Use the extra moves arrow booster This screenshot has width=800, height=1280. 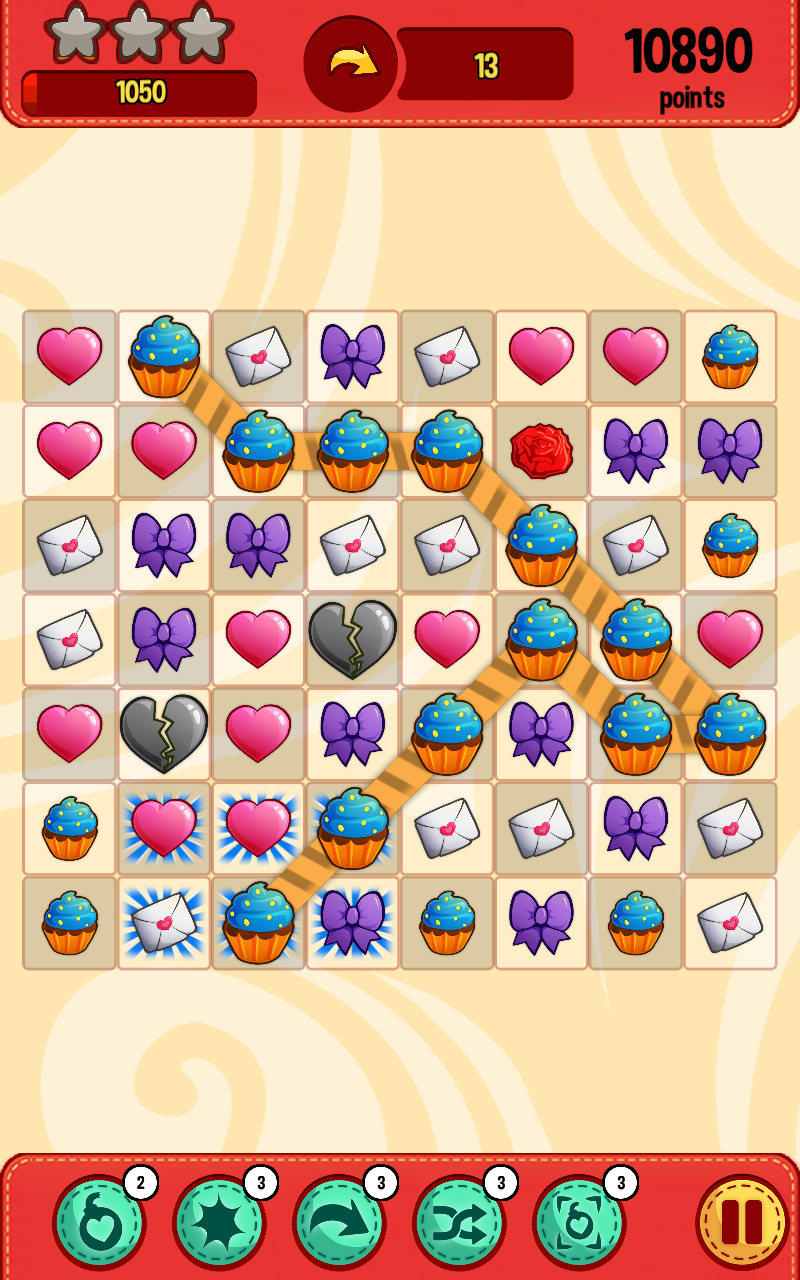click(341, 1221)
